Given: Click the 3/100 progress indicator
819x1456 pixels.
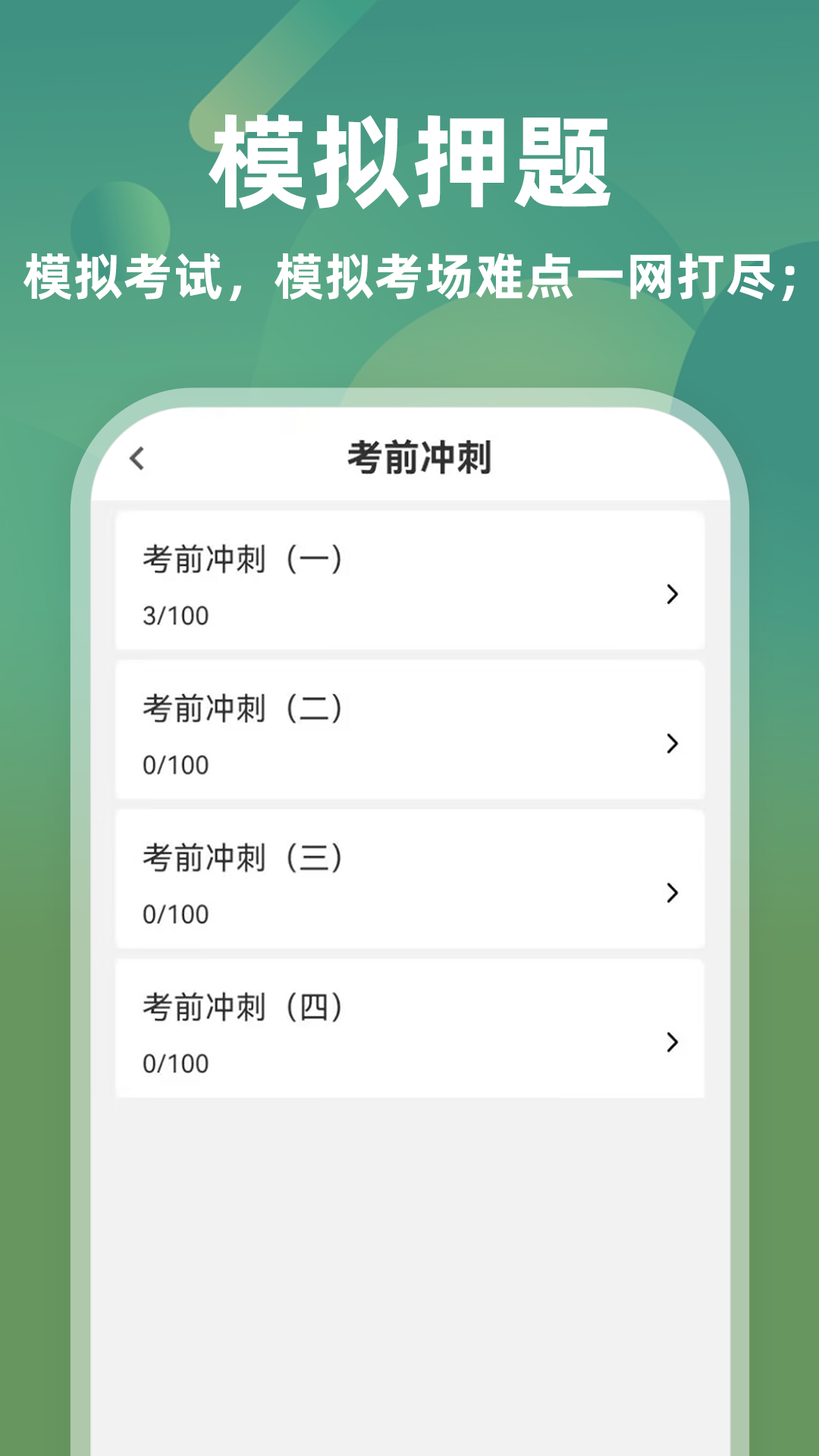Looking at the screenshot, I should point(176,615).
